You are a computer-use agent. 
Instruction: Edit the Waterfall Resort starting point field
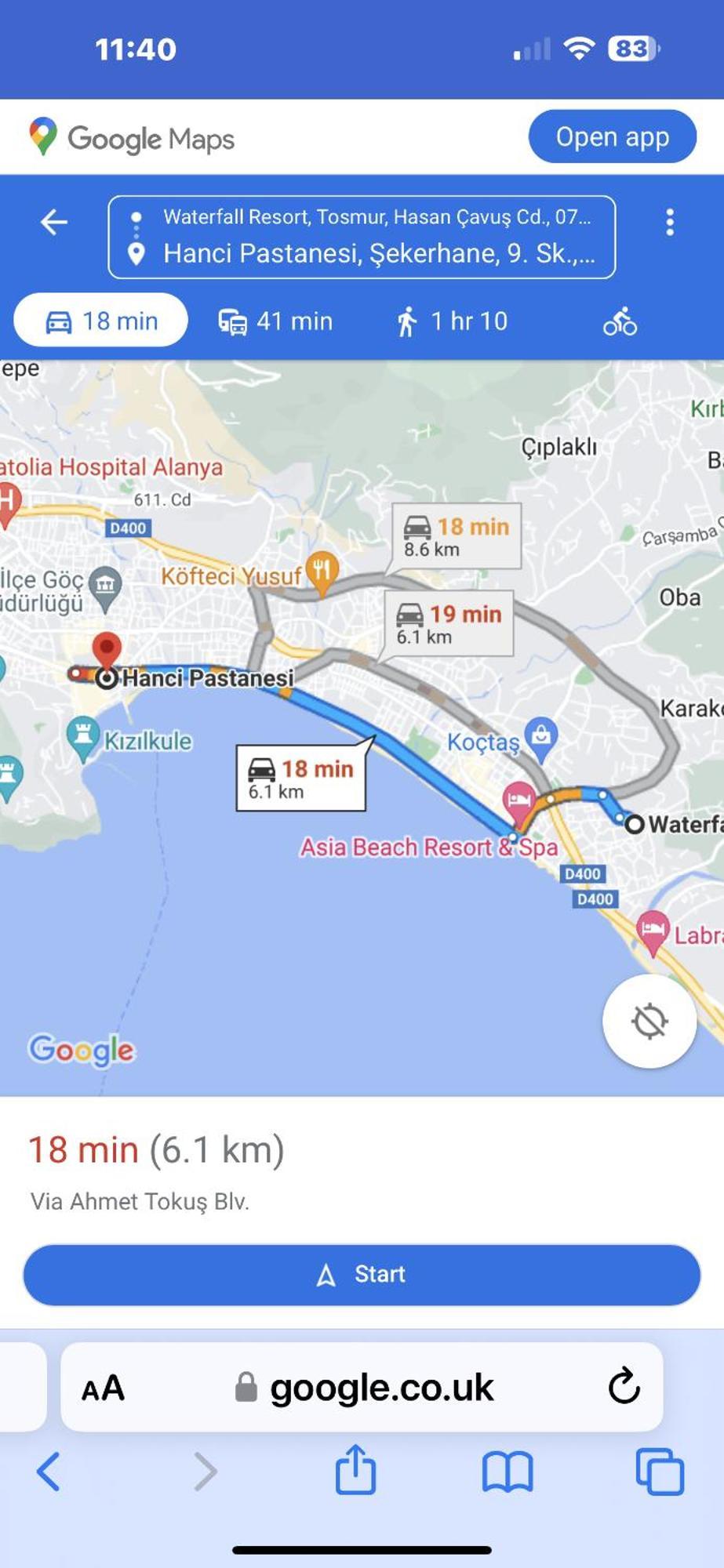point(377,217)
